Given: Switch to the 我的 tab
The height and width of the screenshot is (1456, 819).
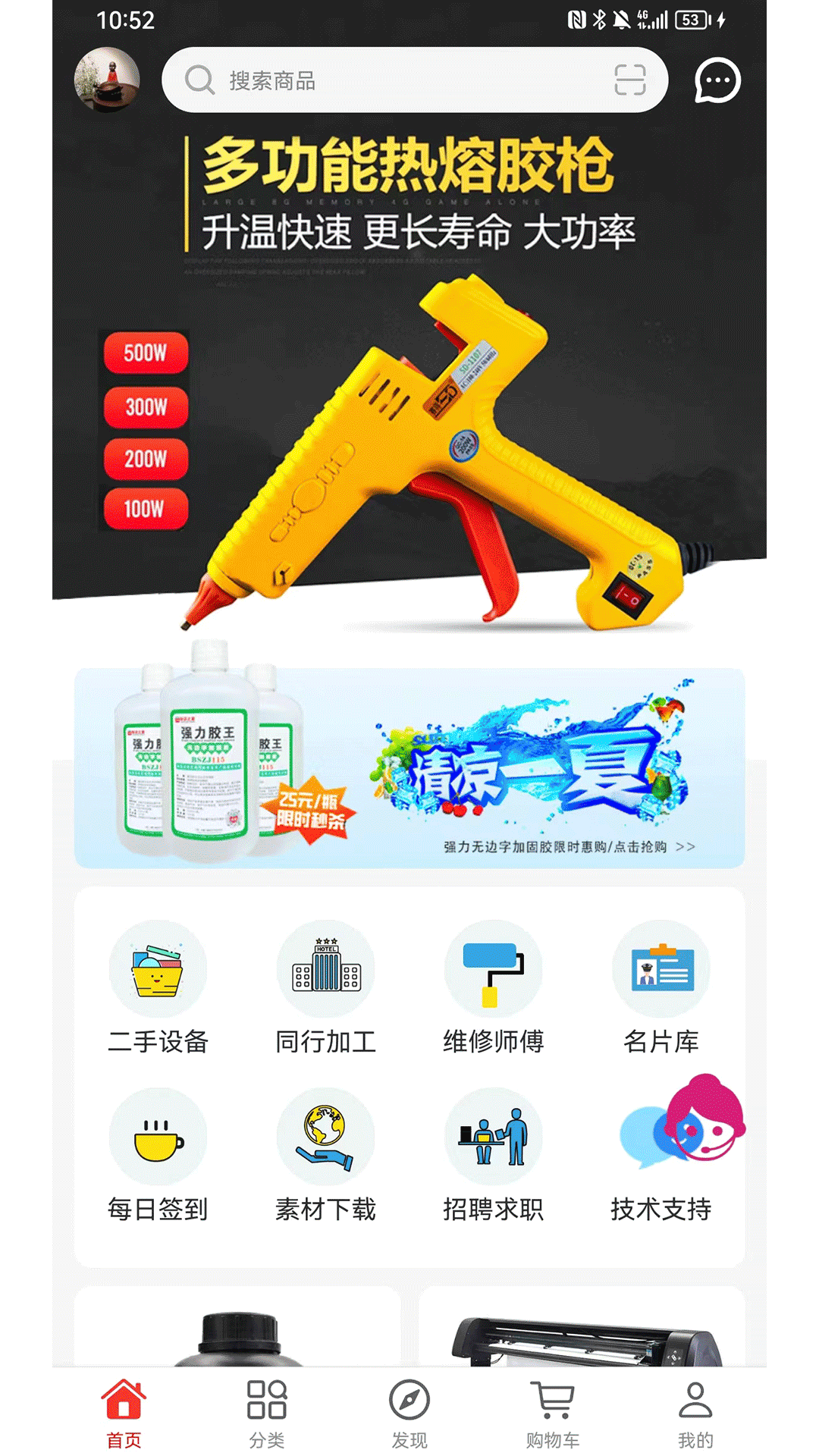Looking at the screenshot, I should coord(695,1412).
